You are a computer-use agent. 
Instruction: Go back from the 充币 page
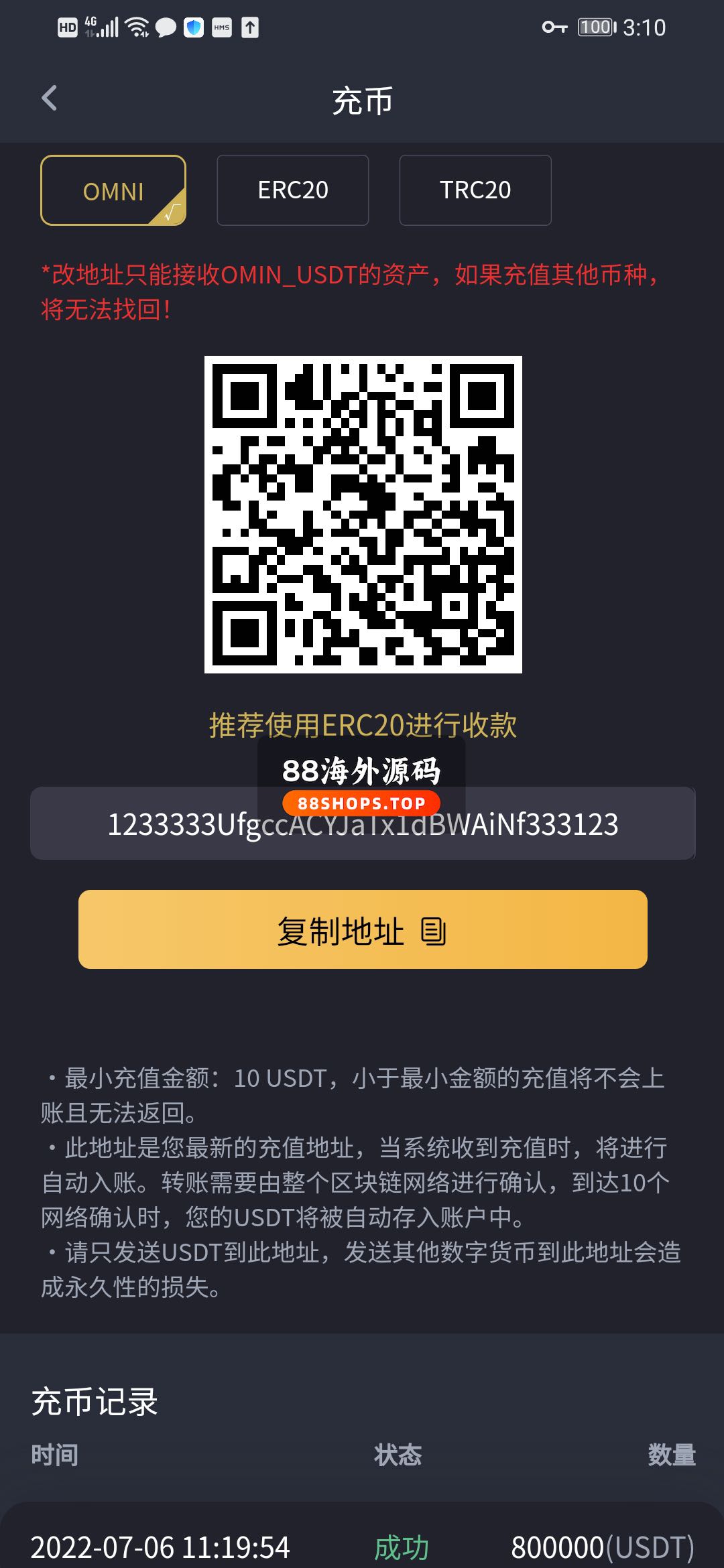[50, 99]
